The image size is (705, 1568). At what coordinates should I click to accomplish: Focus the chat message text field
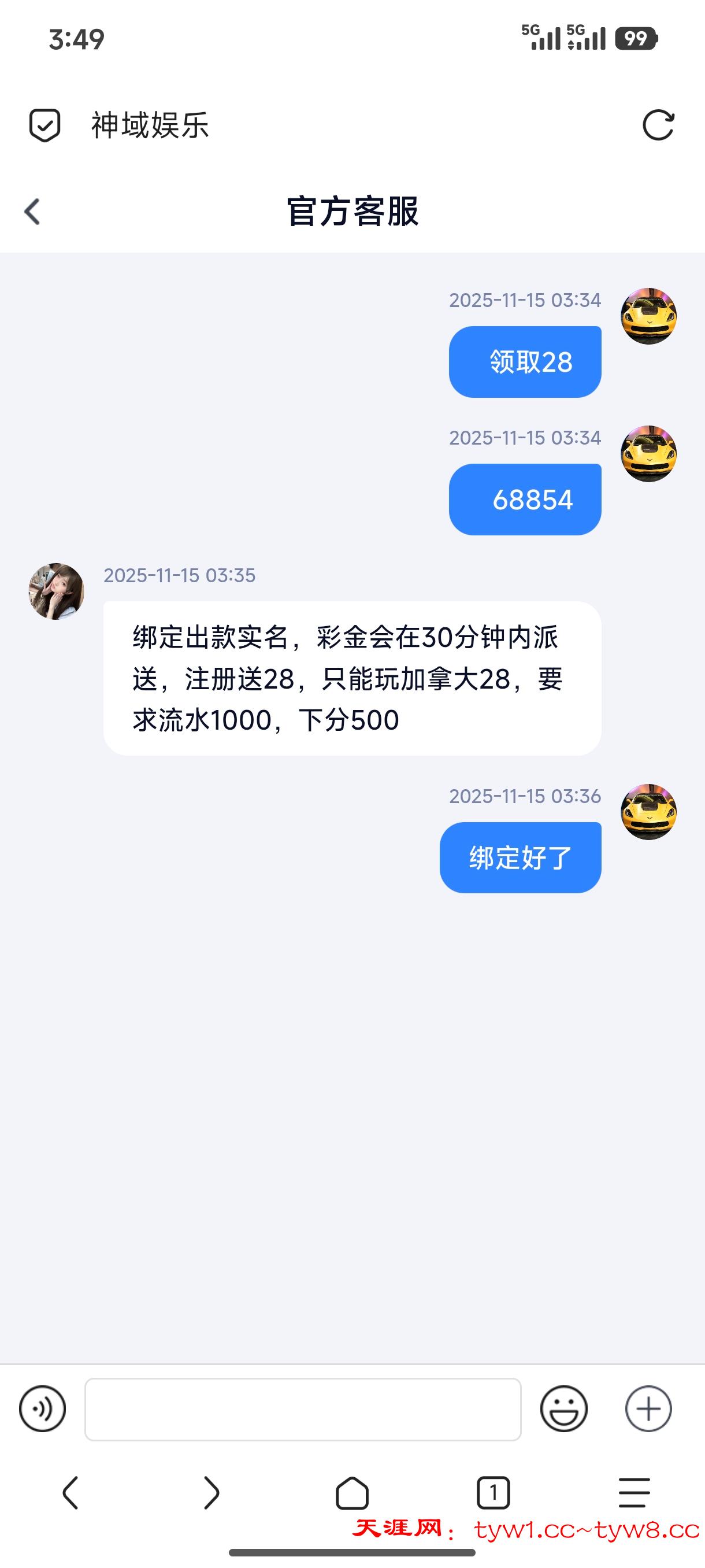[303, 1409]
